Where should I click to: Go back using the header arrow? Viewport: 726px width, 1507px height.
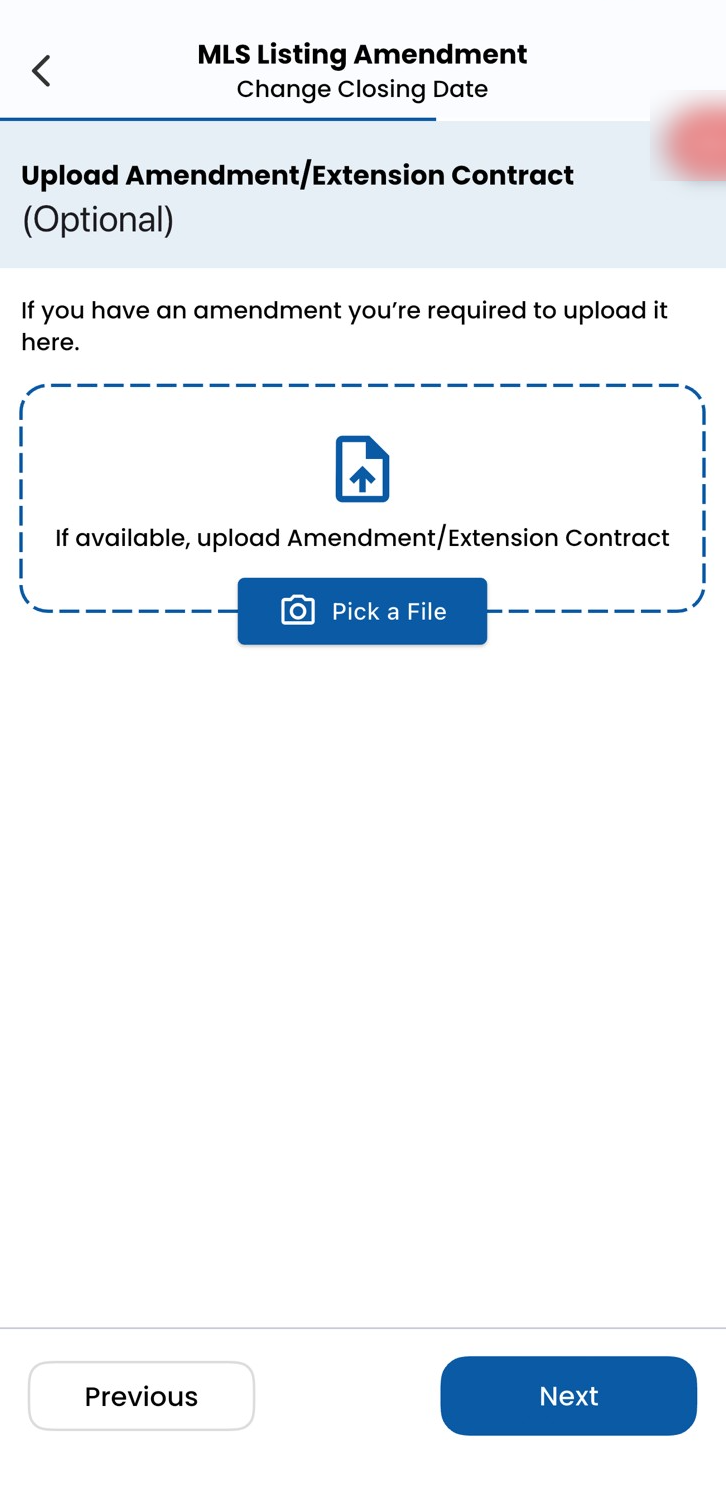pos(41,71)
